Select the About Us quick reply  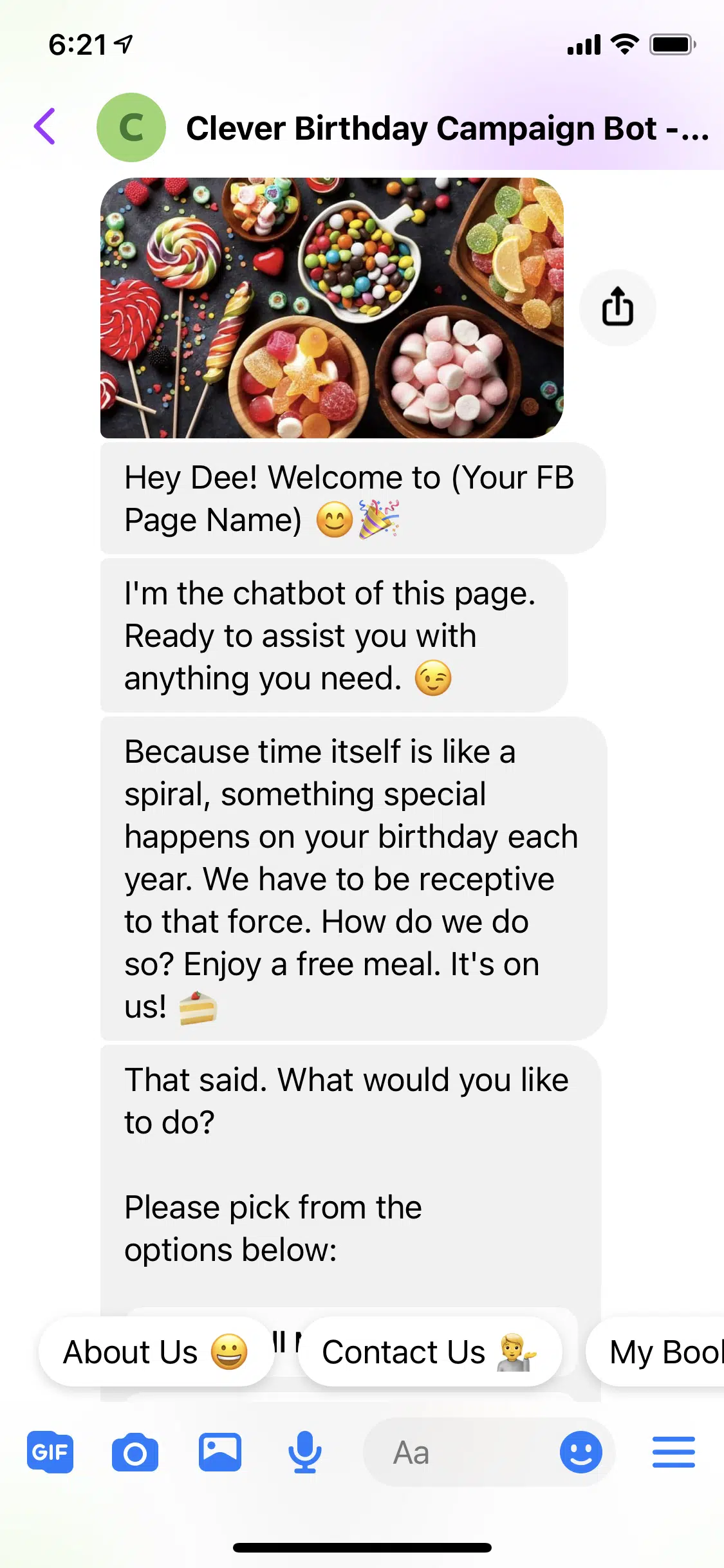pyautogui.click(x=156, y=1352)
